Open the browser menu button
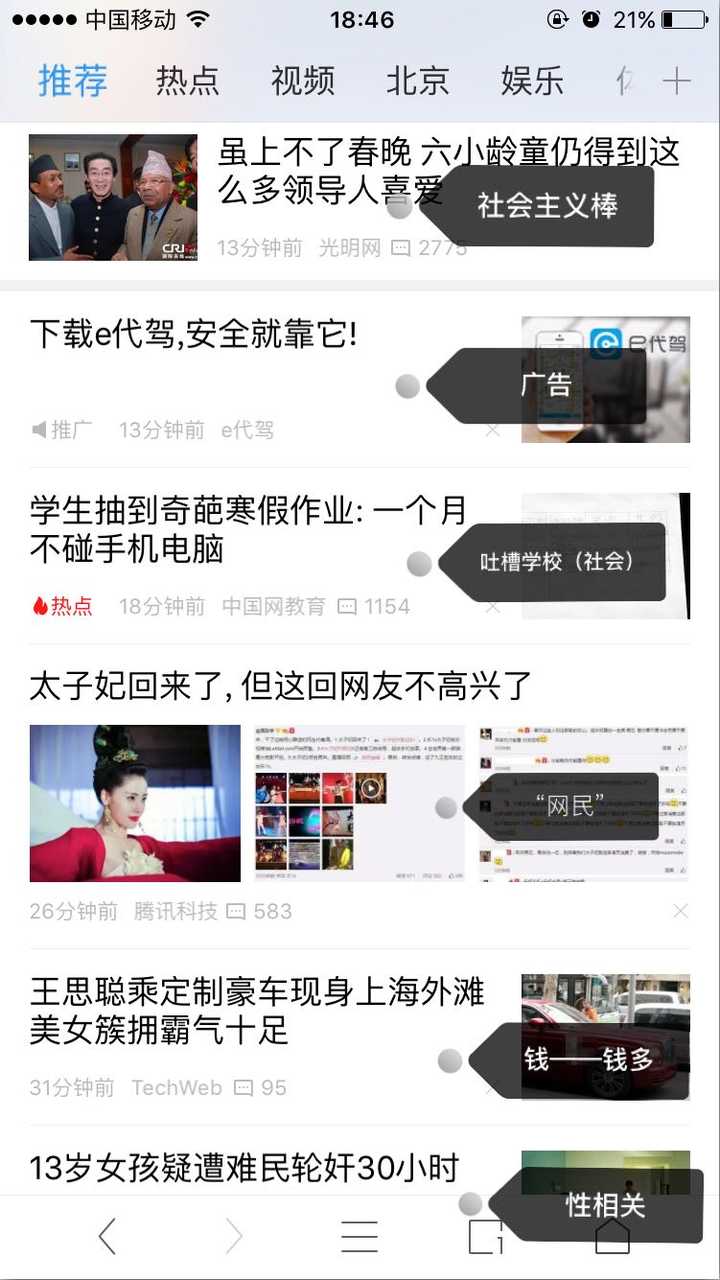720x1280 pixels. click(360, 1237)
